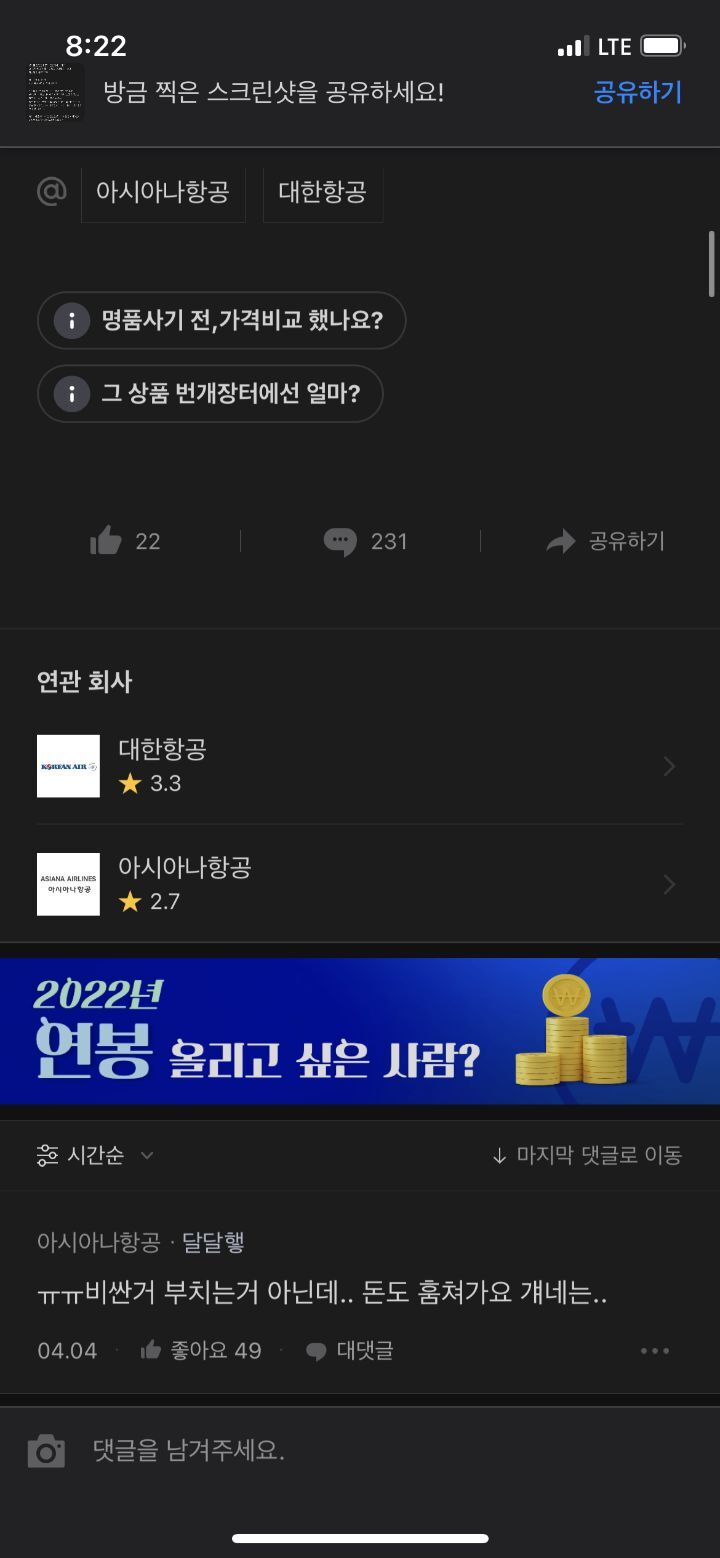The height and width of the screenshot is (1558, 720).
Task: Expand 아시아나항공 company details via chevron
Action: click(668, 884)
